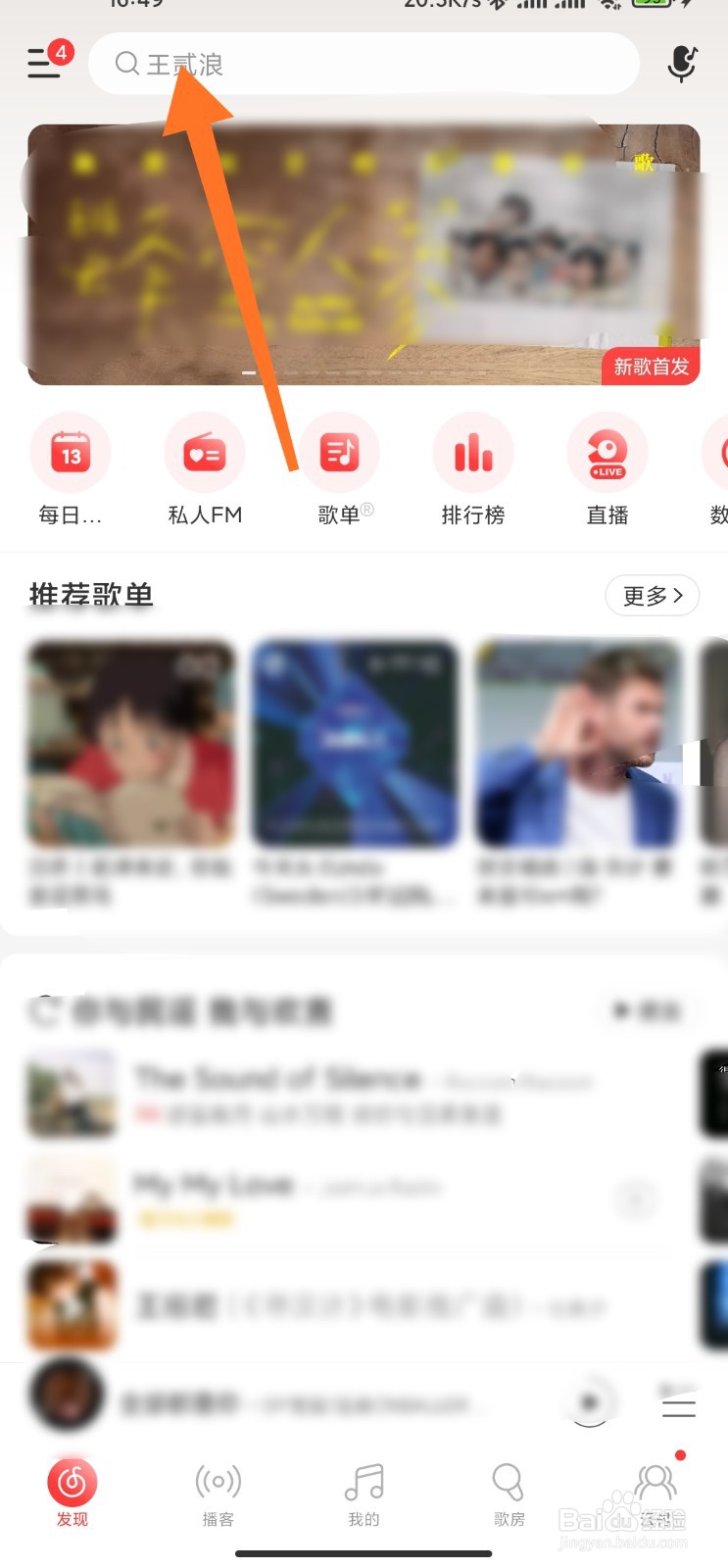
Task: Tap the circular play button near the queue
Action: point(589,1403)
